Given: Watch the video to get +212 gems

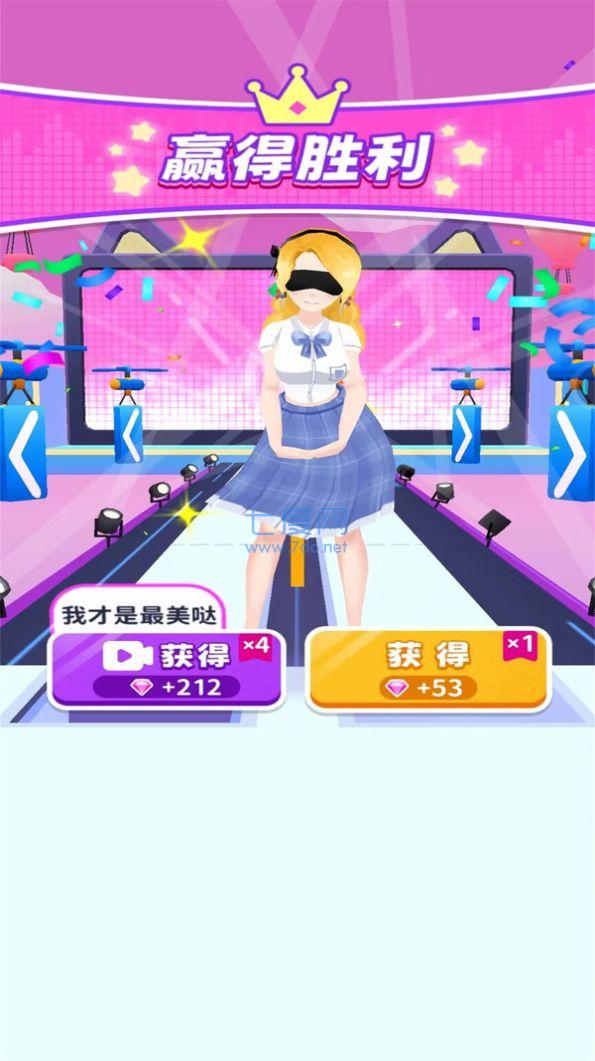Looking at the screenshot, I should (x=167, y=669).
